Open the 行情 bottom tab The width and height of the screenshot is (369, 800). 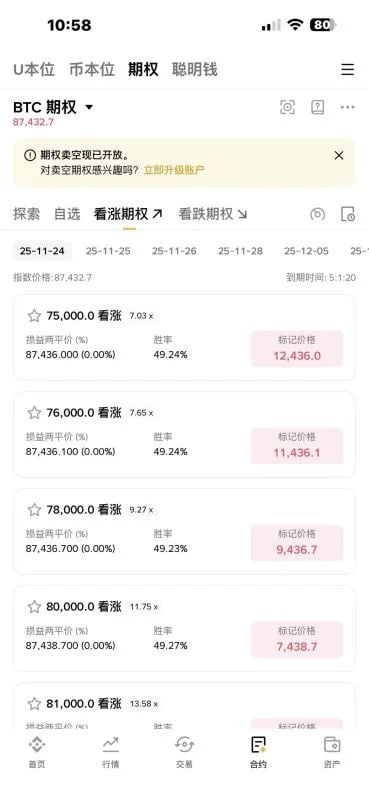110,752
